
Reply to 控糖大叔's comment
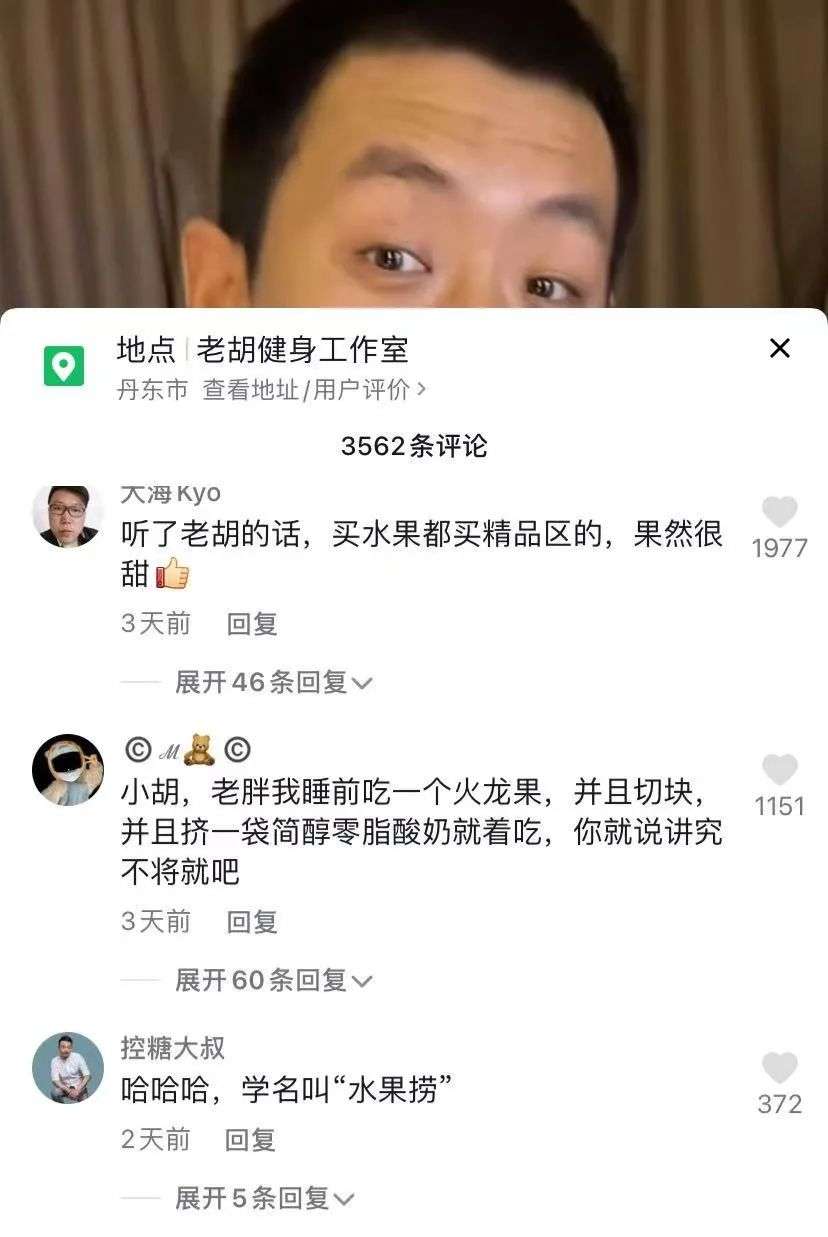[248, 1140]
